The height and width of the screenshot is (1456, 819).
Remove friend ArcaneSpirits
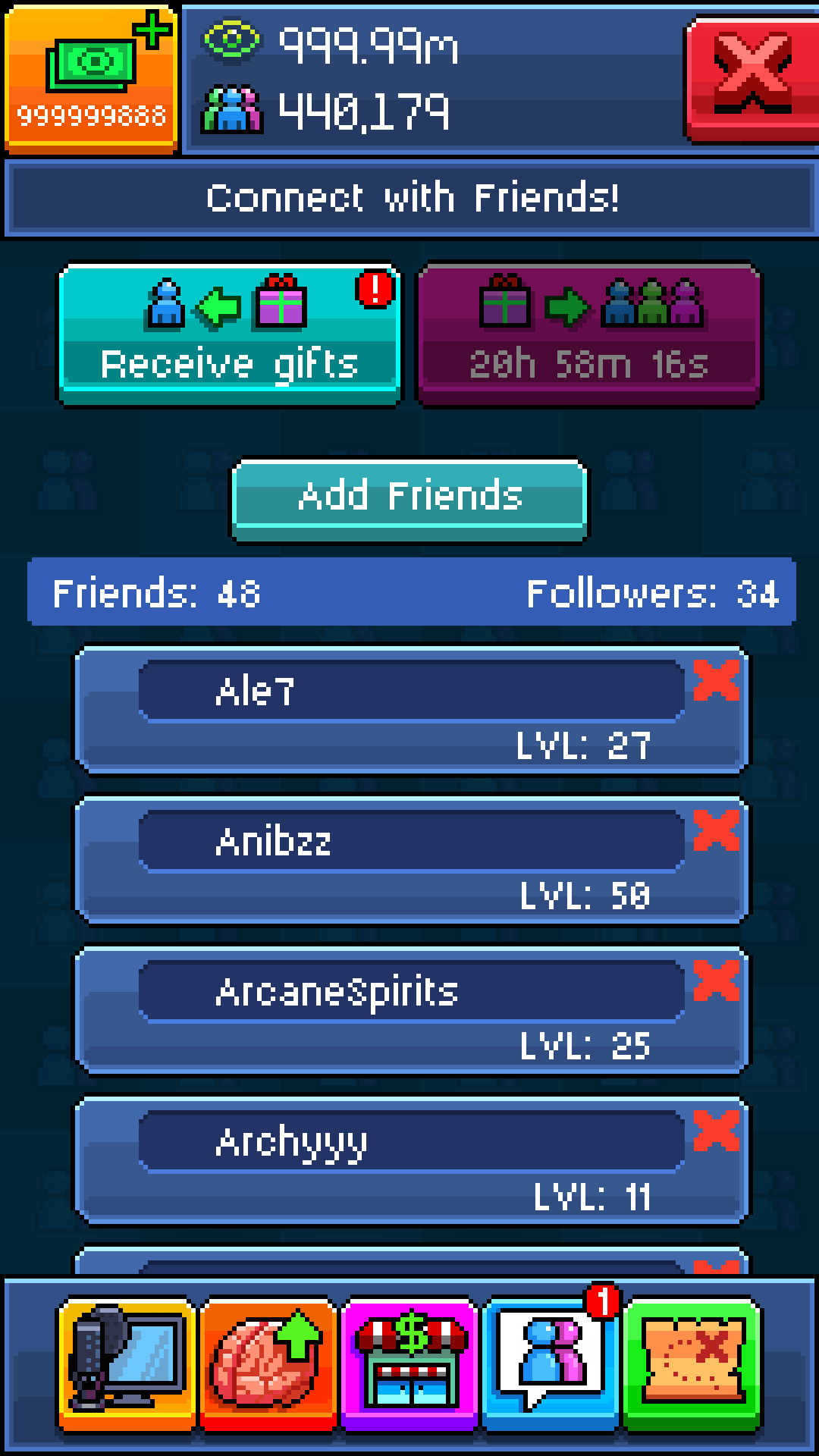(717, 980)
